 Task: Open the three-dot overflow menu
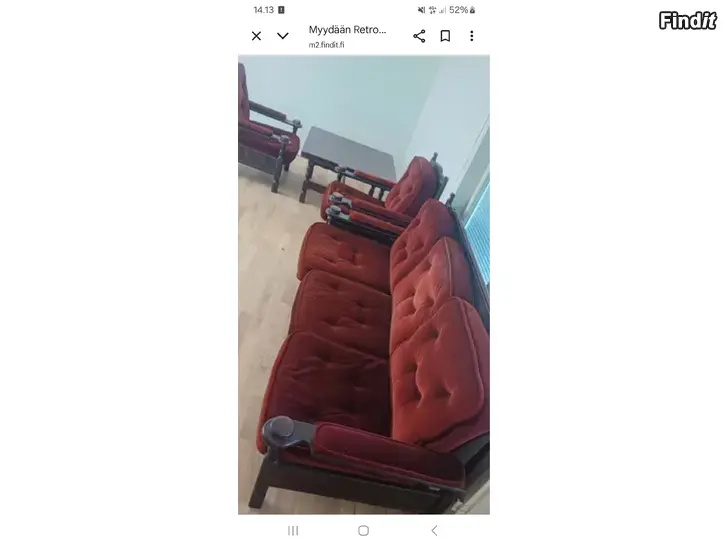click(x=471, y=36)
